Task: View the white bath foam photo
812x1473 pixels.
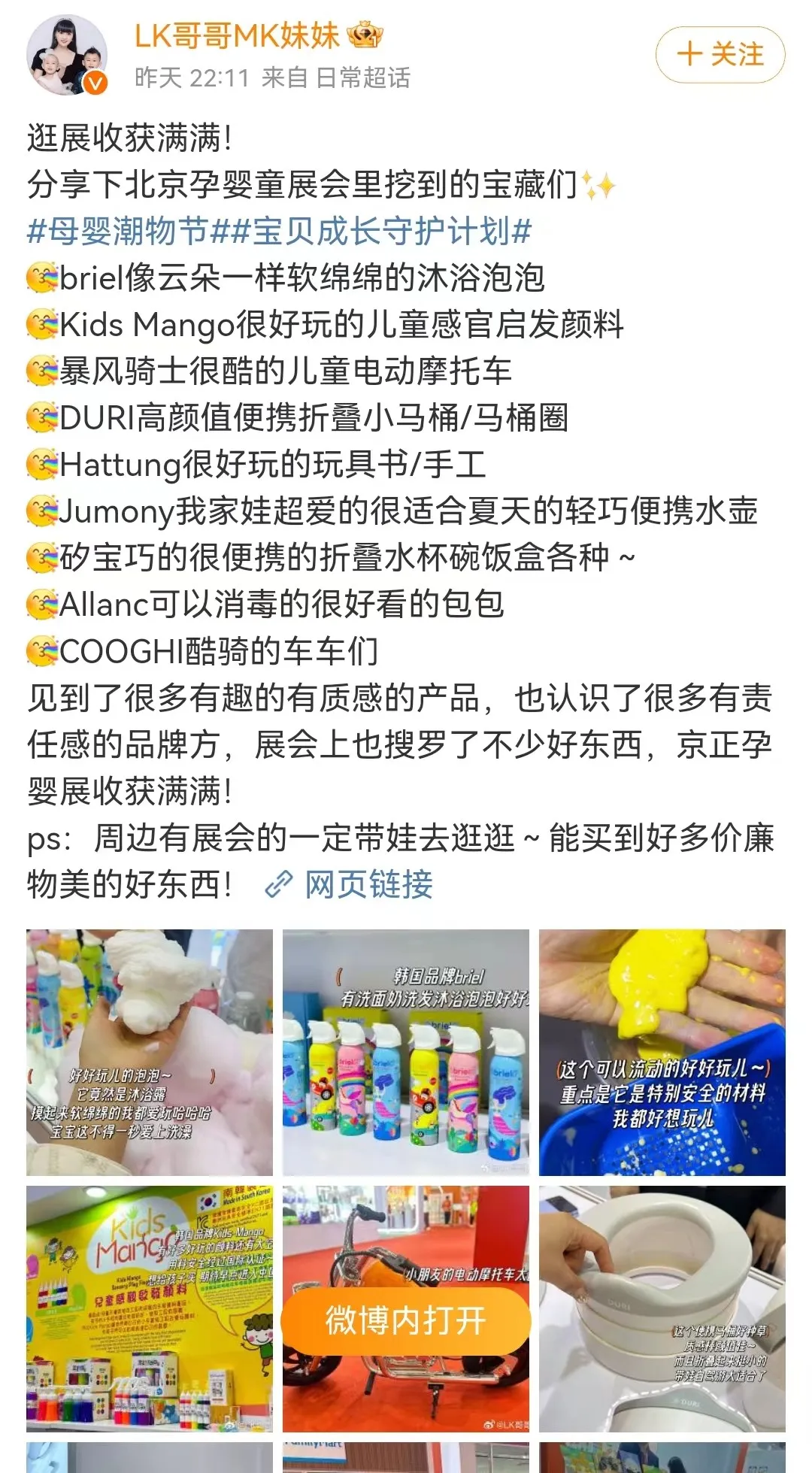Action: coord(149,1052)
